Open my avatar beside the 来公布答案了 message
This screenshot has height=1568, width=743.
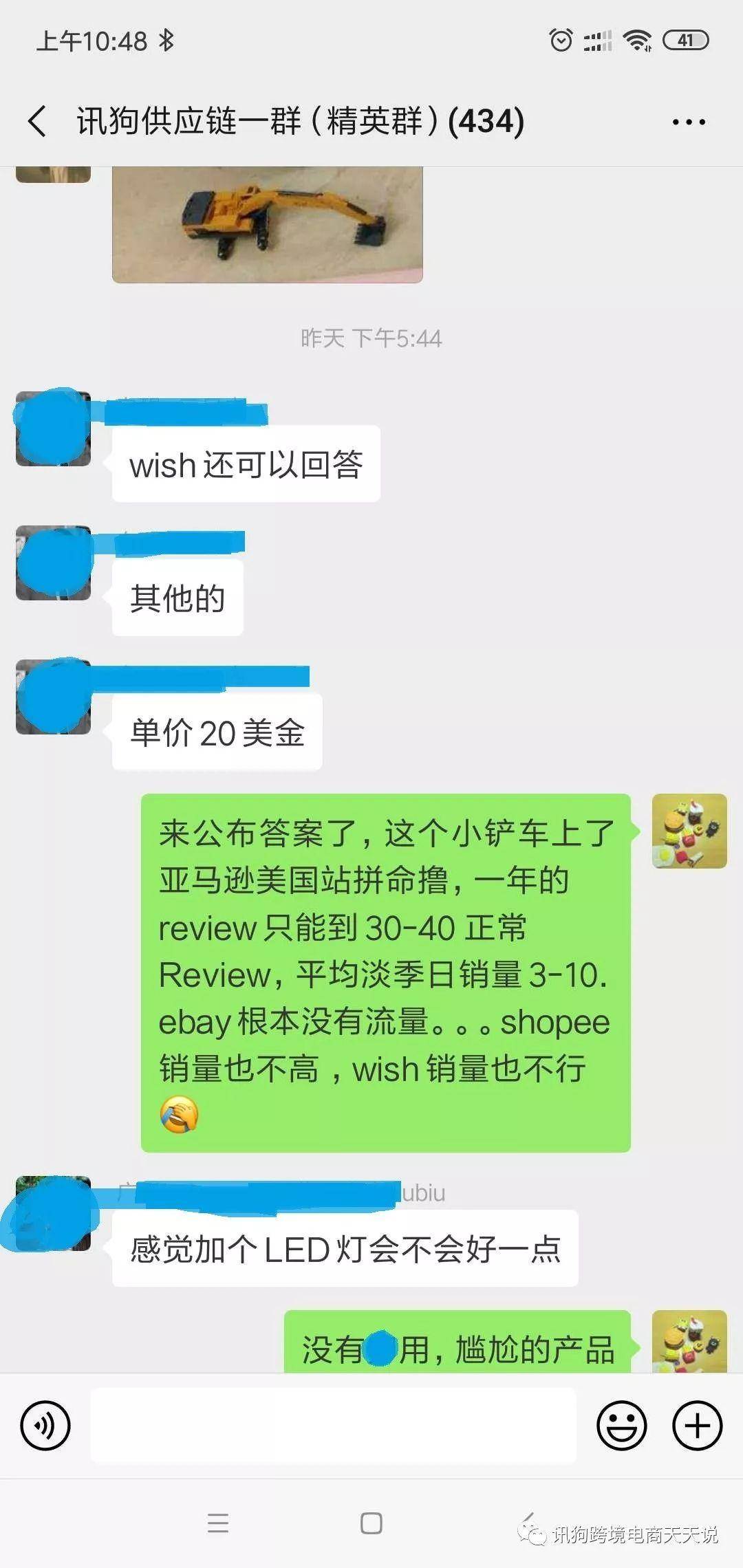coord(689,831)
